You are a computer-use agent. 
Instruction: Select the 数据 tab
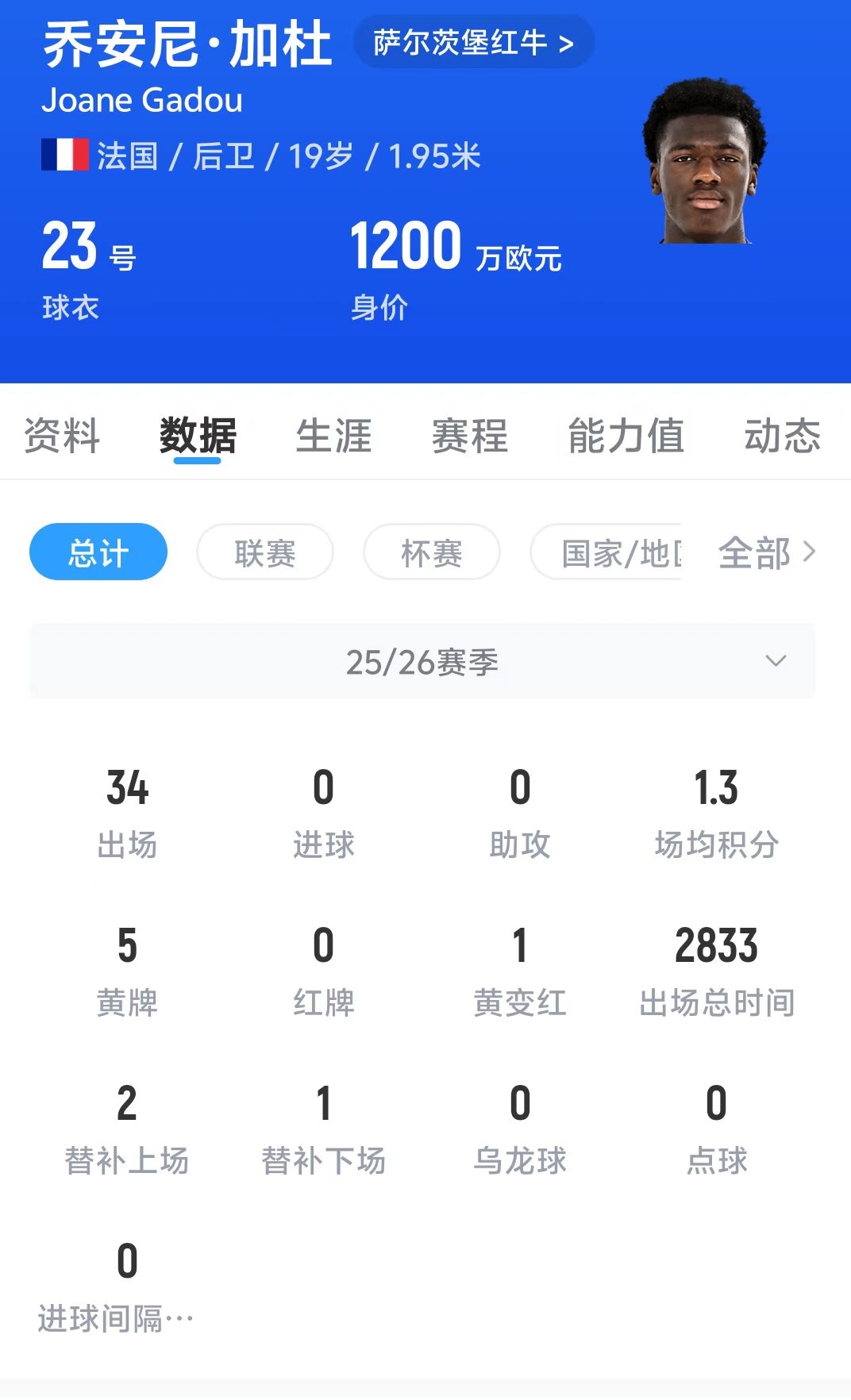point(198,436)
